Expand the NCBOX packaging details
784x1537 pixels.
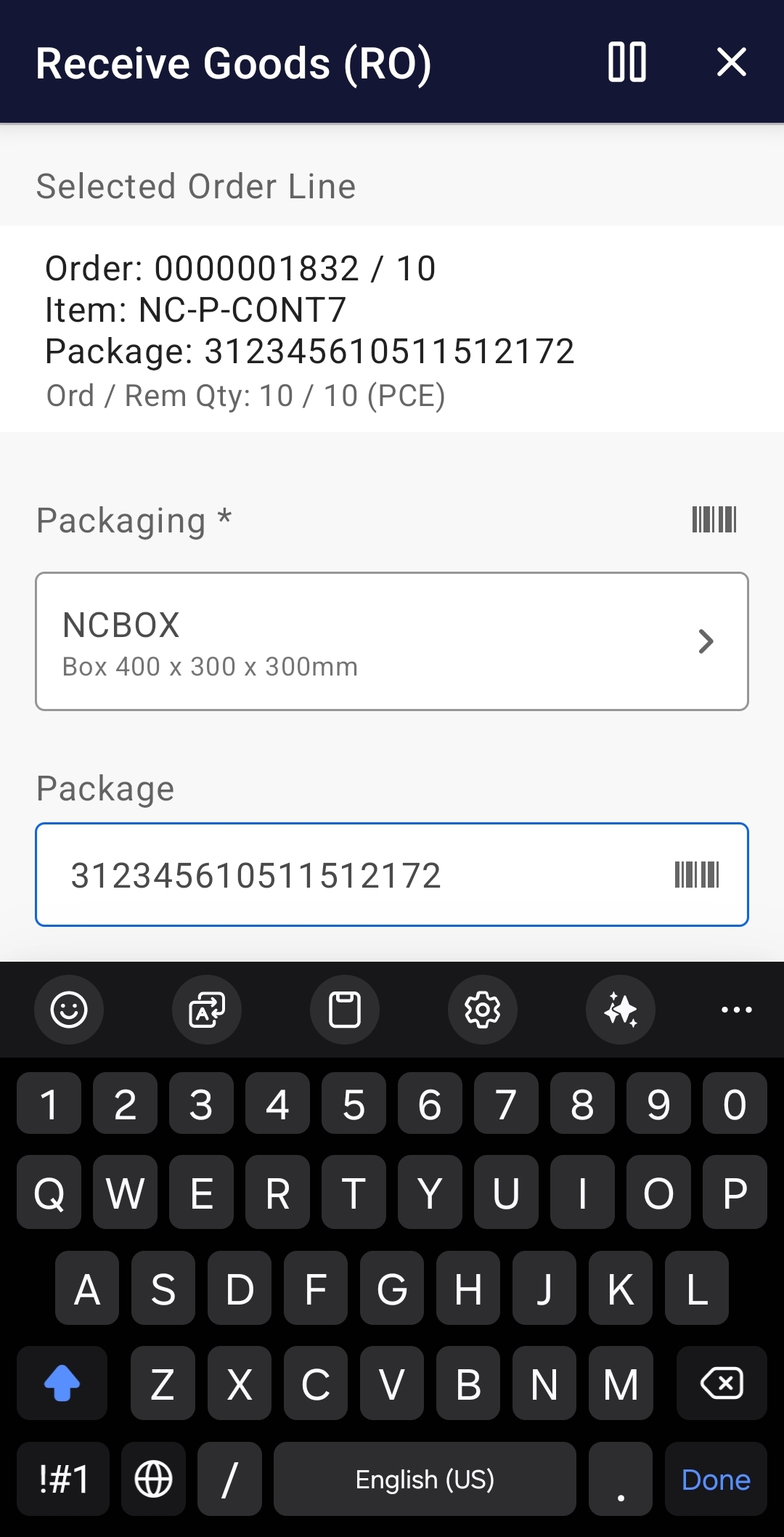point(705,640)
